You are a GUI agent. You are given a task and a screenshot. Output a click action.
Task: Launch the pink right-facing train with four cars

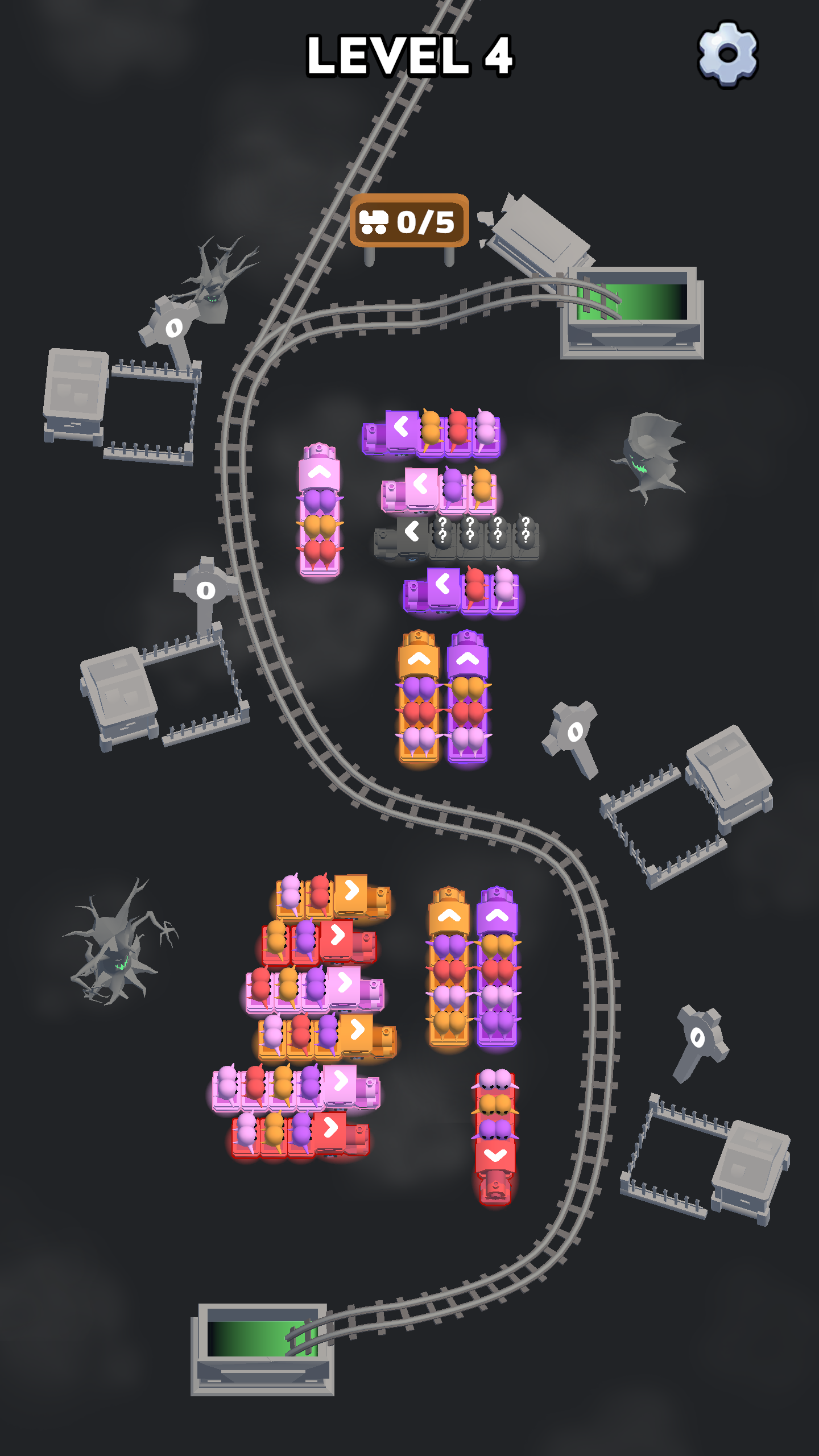(341, 1081)
